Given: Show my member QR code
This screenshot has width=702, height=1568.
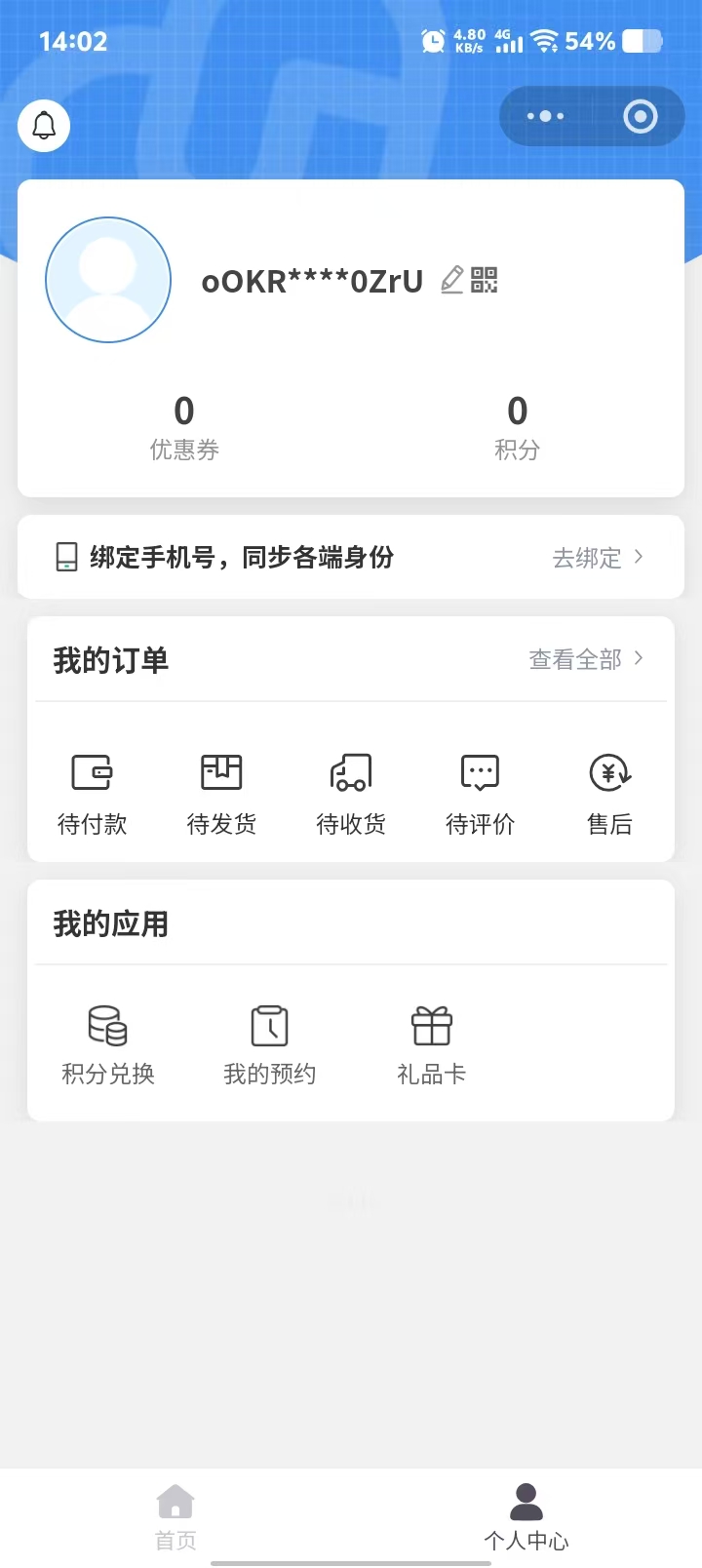Looking at the screenshot, I should (485, 280).
